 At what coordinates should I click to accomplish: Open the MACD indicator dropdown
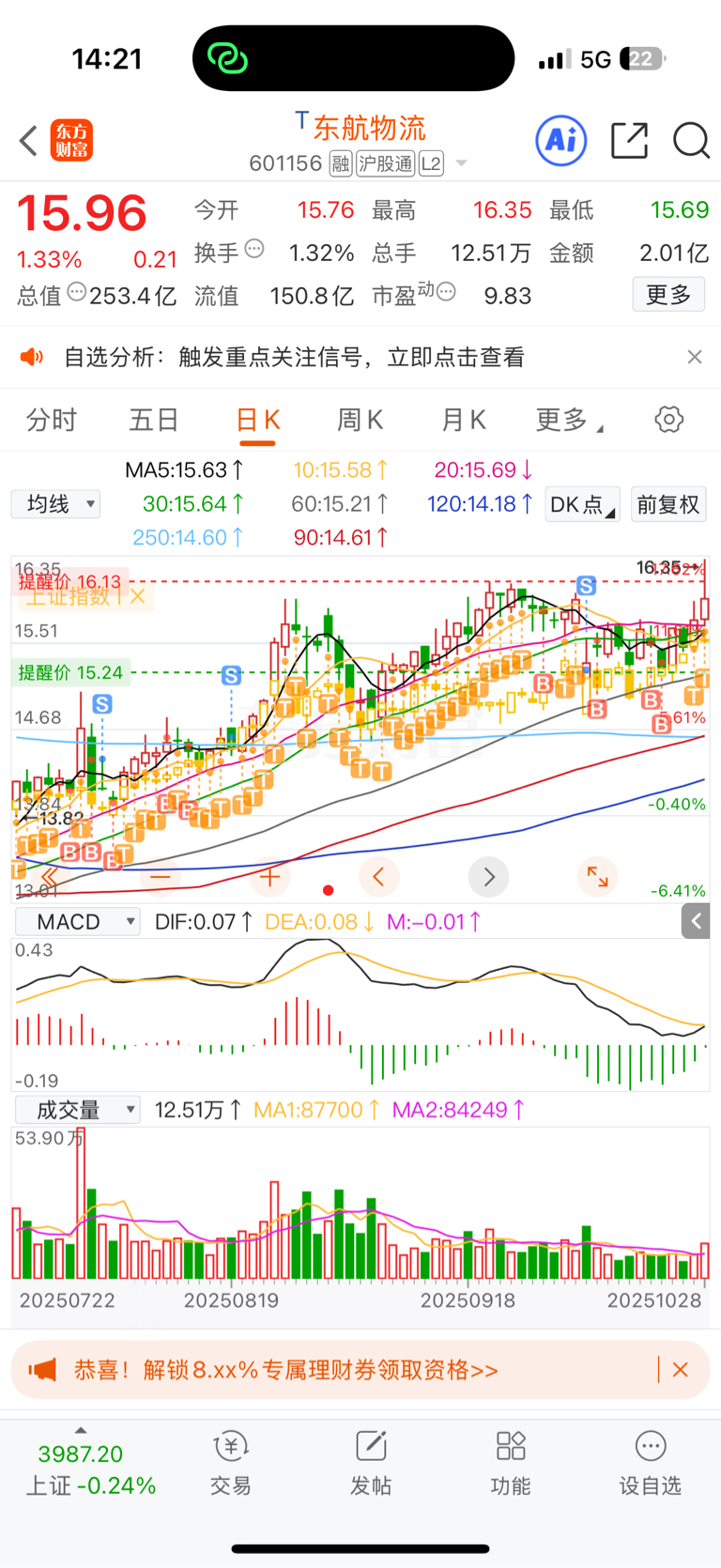[78, 922]
